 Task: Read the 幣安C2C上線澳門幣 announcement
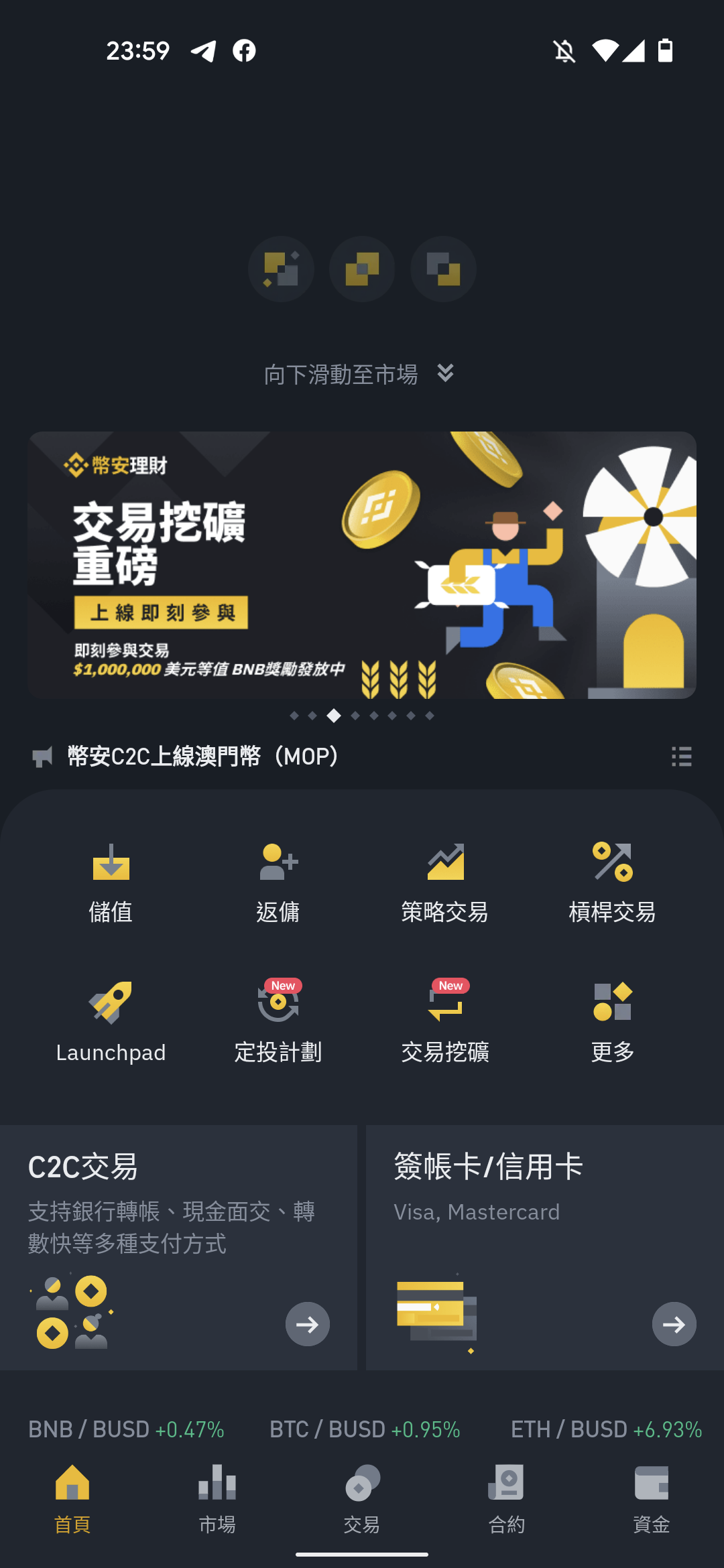click(x=204, y=757)
